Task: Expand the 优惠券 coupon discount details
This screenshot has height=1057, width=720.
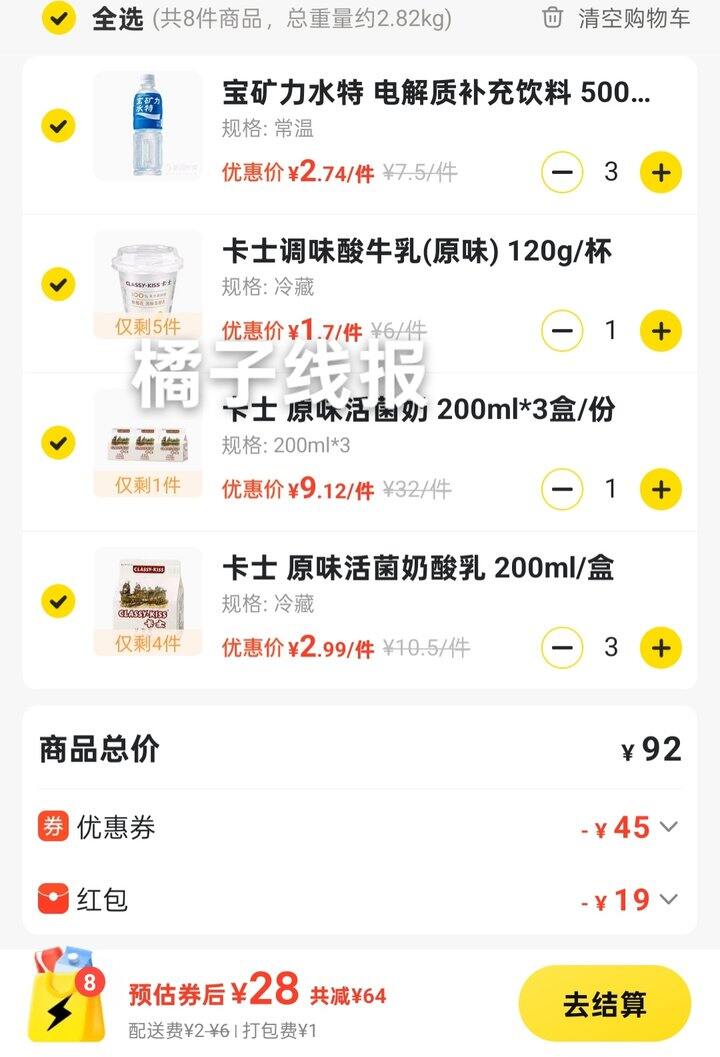Action: pos(668,827)
